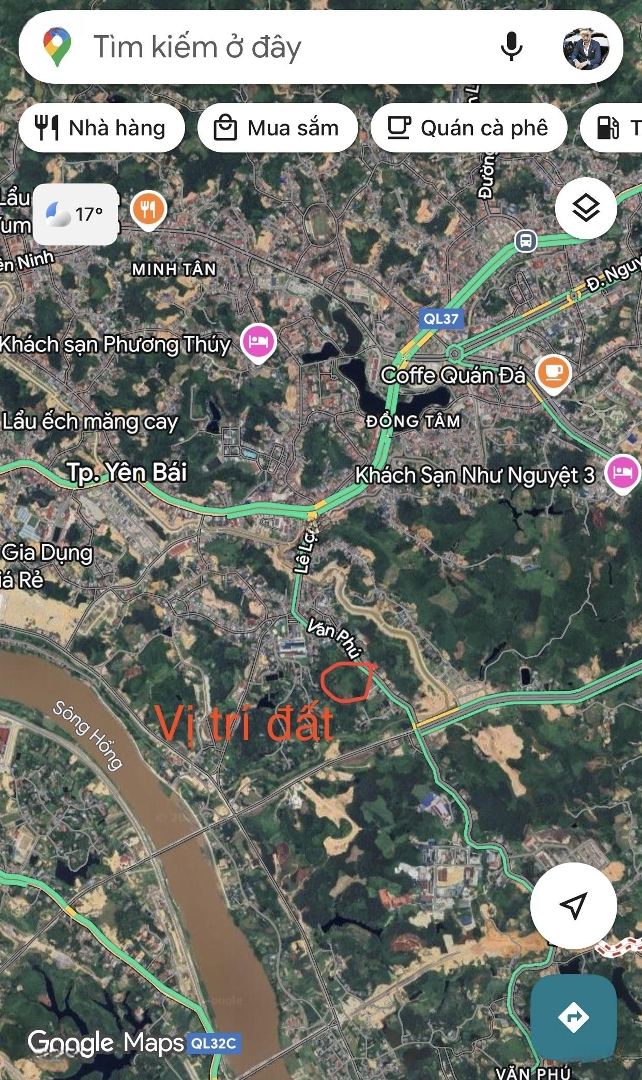Viewport: 642px width, 1080px height.
Task: Start voice search with the microphone
Action: [512, 47]
